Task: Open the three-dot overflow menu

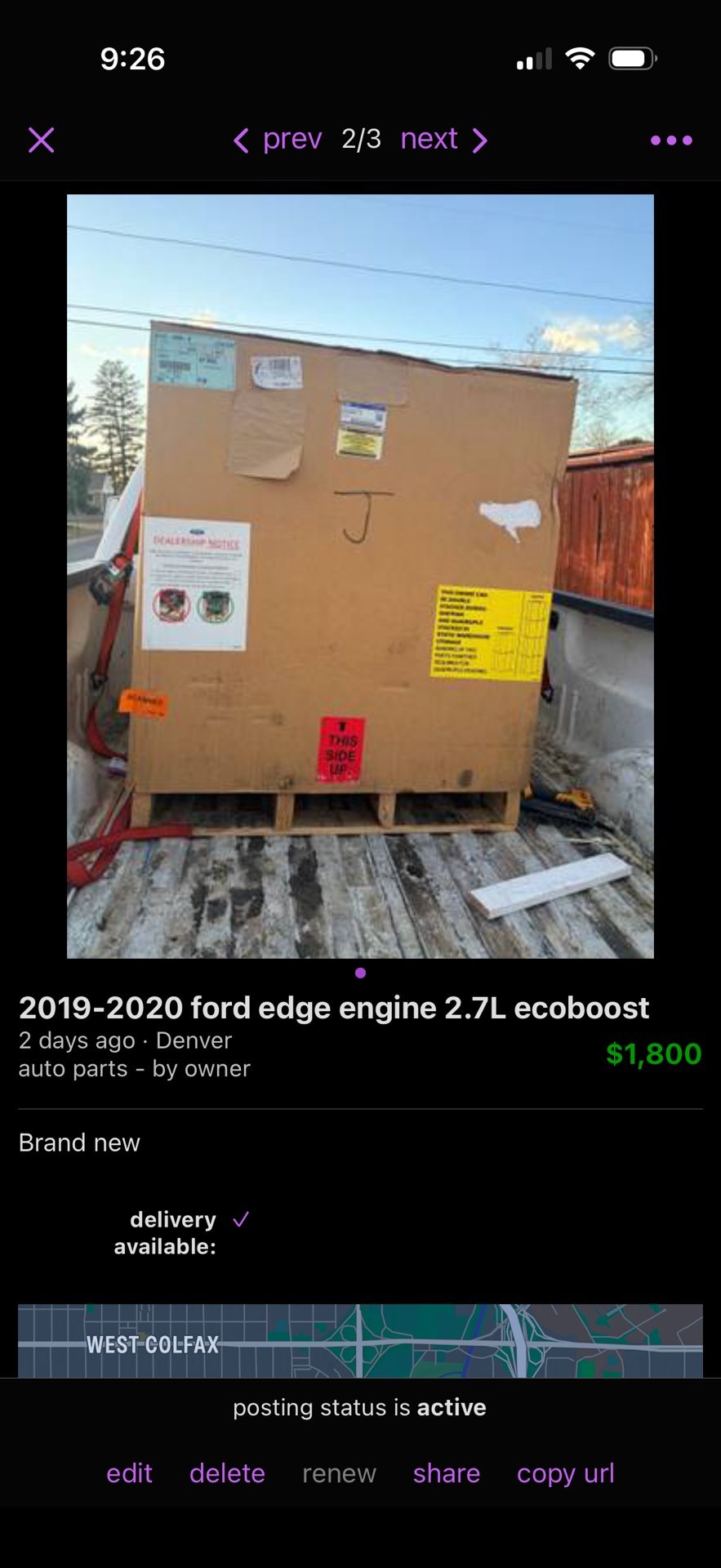Action: pos(671,140)
